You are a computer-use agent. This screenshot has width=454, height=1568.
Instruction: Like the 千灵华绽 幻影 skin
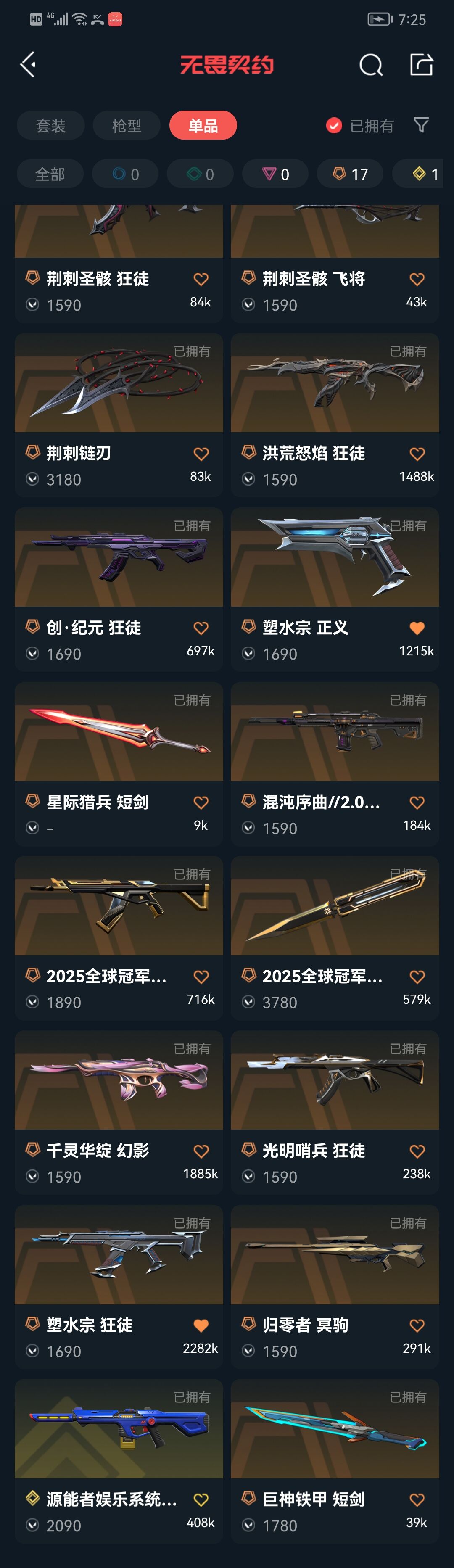(201, 1151)
